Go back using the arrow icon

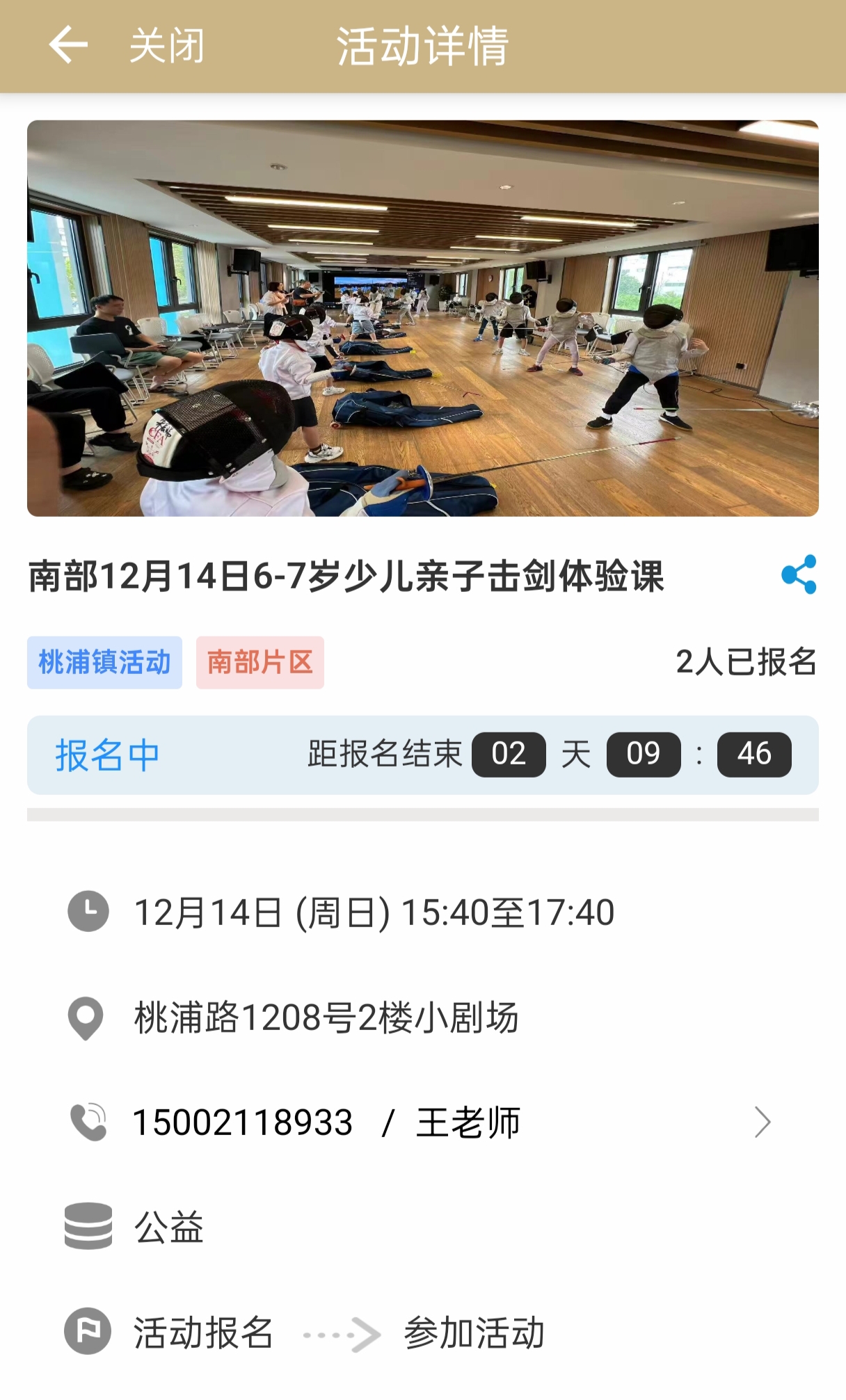tap(68, 45)
